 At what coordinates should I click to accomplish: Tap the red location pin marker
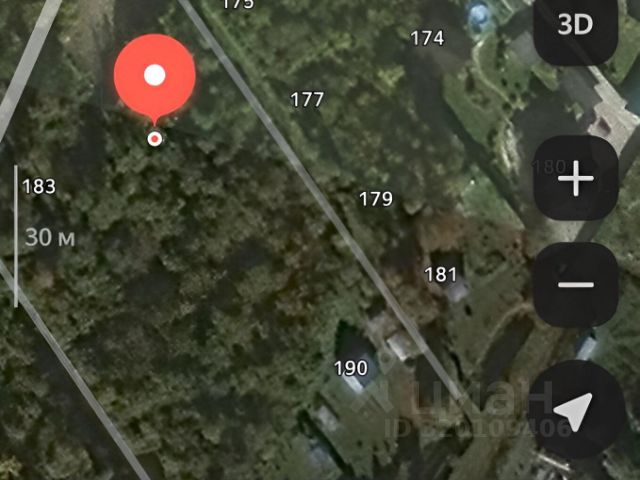tap(154, 77)
